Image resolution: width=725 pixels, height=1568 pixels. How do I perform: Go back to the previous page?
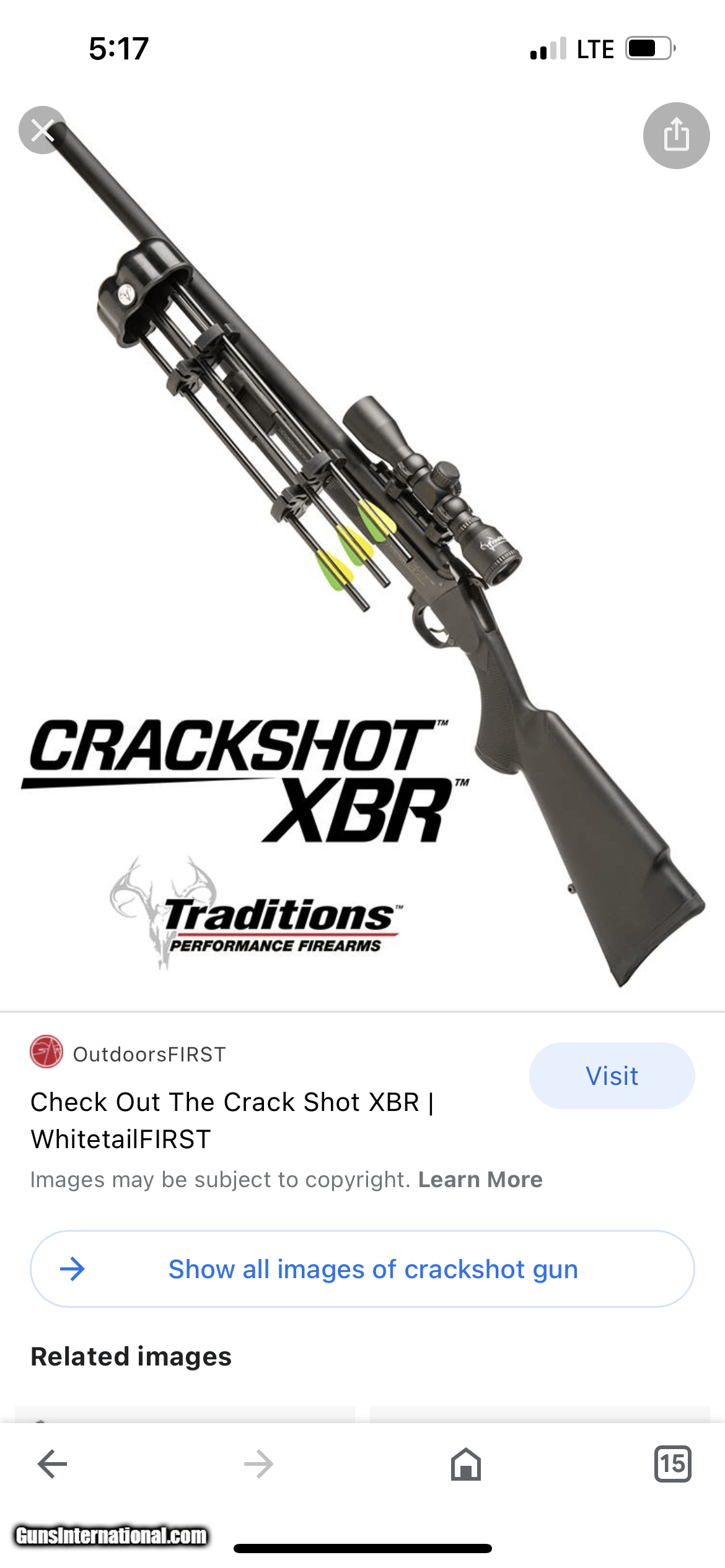click(x=53, y=1464)
